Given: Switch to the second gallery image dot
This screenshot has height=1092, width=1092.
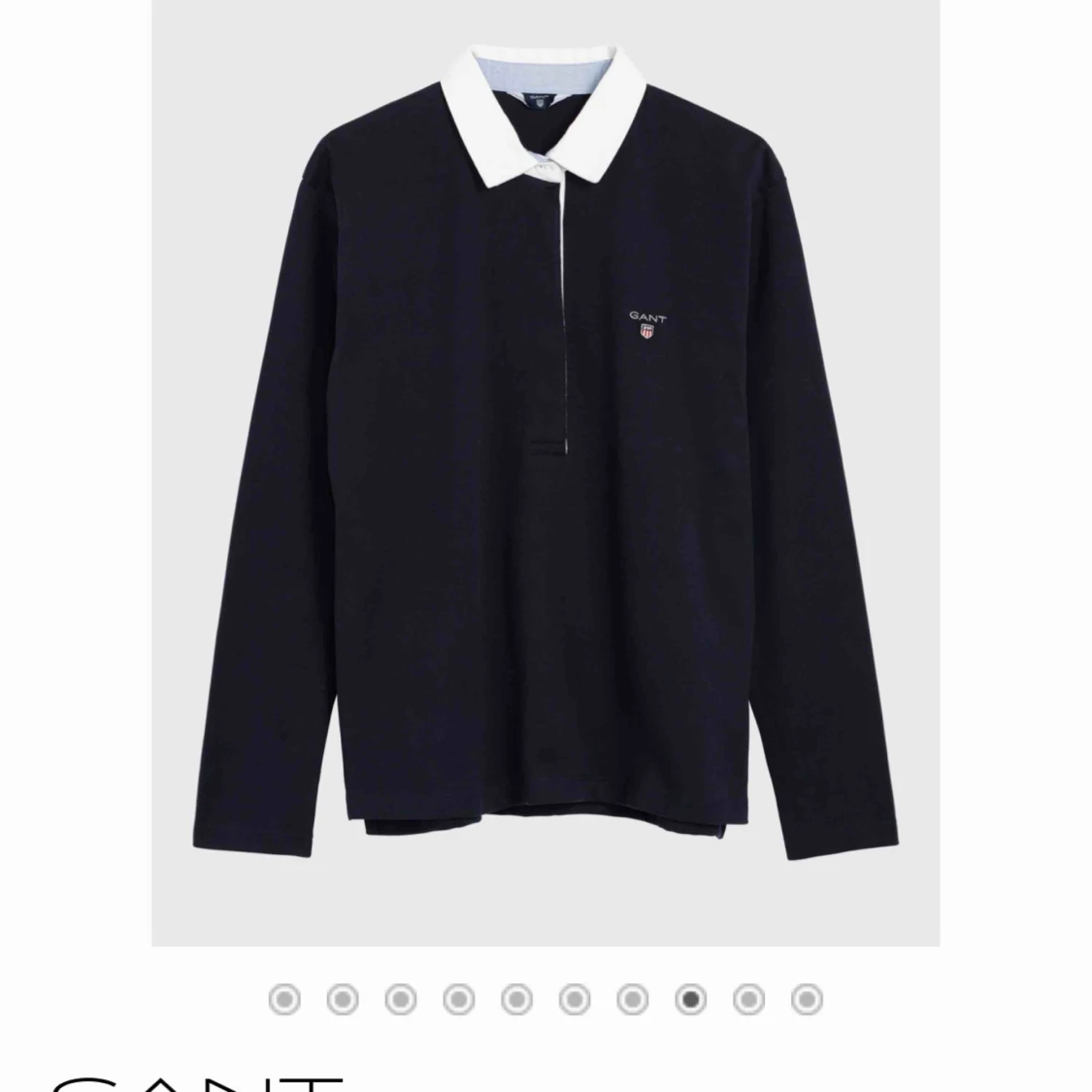Looking at the screenshot, I should [x=343, y=999].
